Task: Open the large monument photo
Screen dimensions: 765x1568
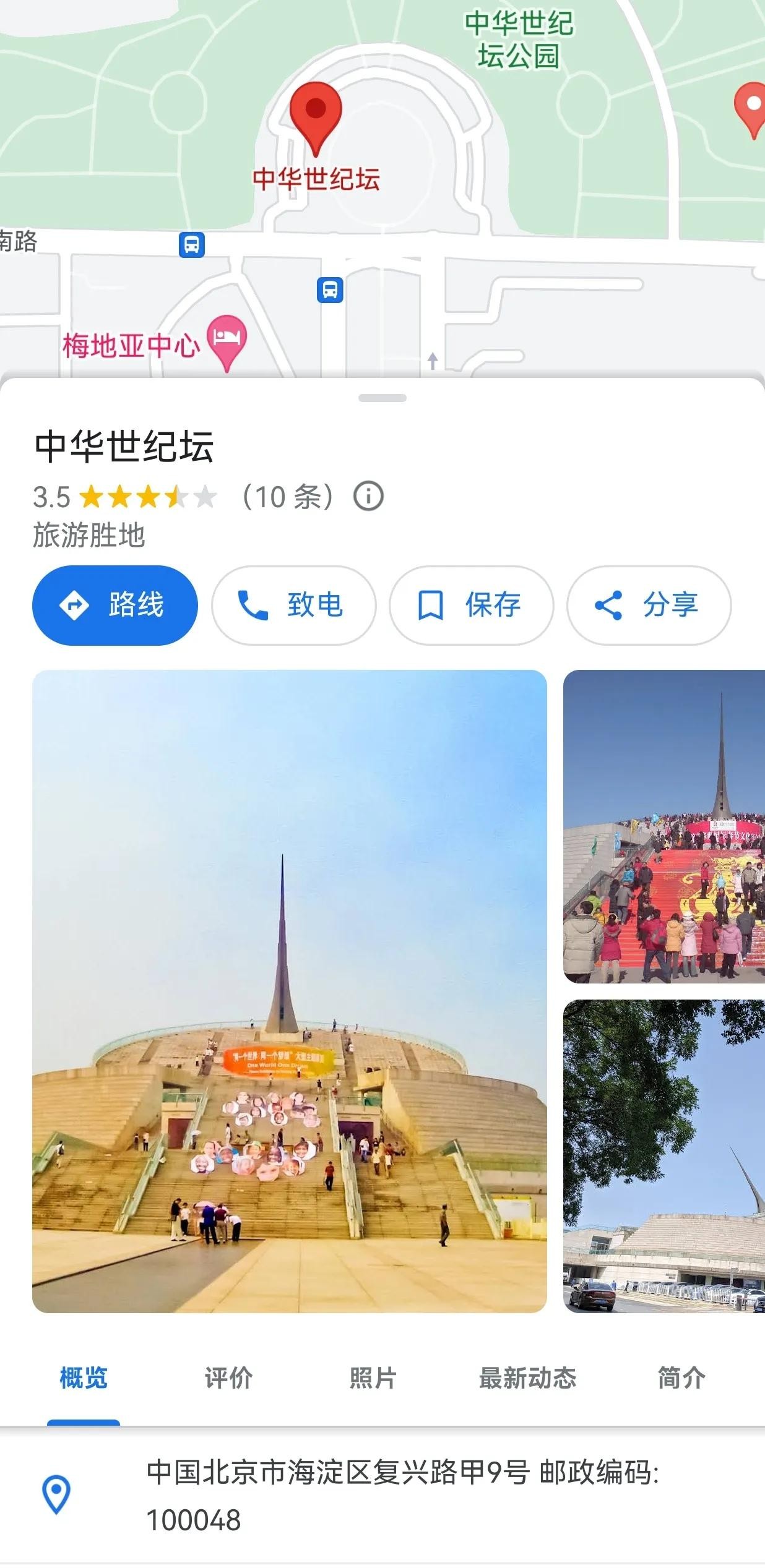Action: pyautogui.click(x=289, y=991)
